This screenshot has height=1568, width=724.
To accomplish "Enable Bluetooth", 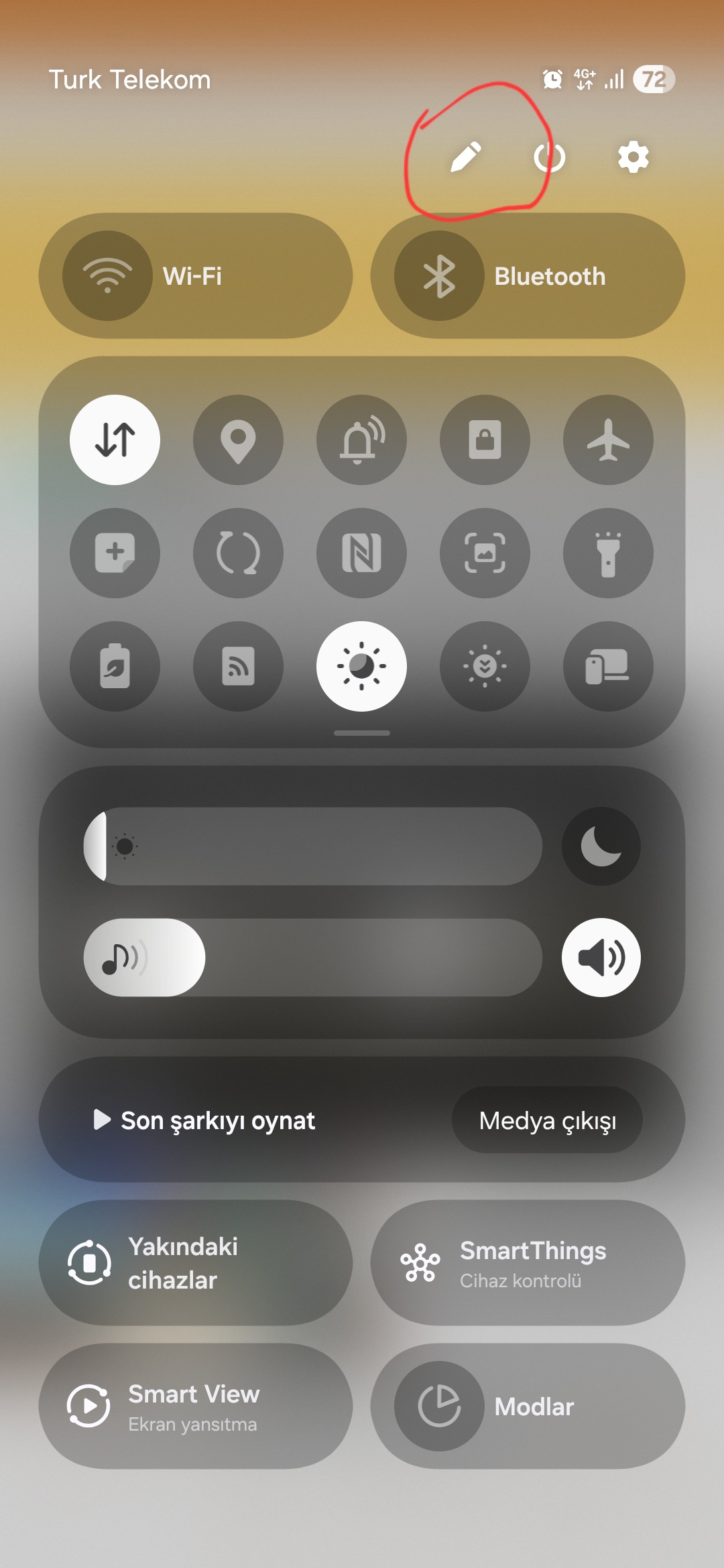I will point(528,276).
